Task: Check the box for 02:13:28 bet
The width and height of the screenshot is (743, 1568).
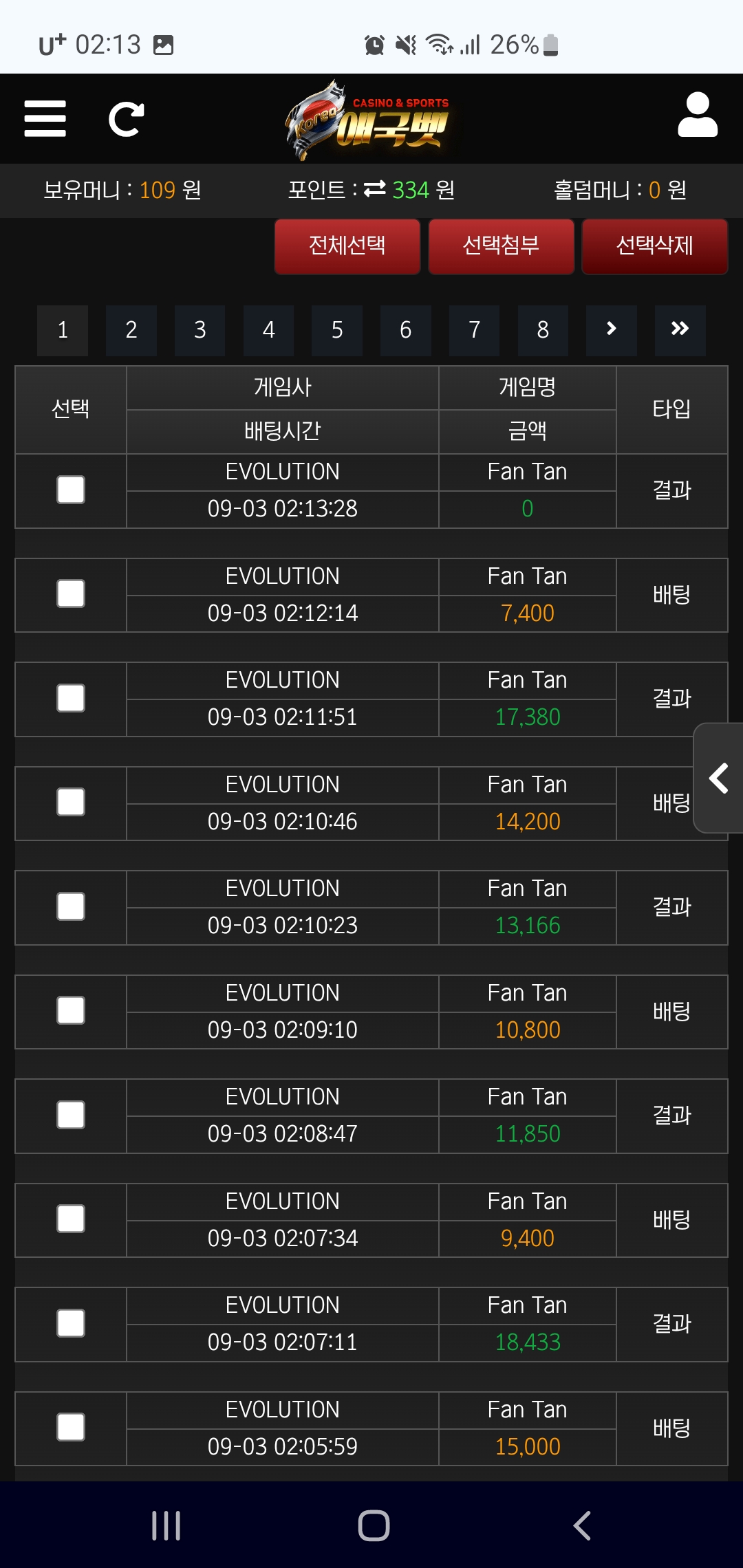Action: [x=71, y=490]
